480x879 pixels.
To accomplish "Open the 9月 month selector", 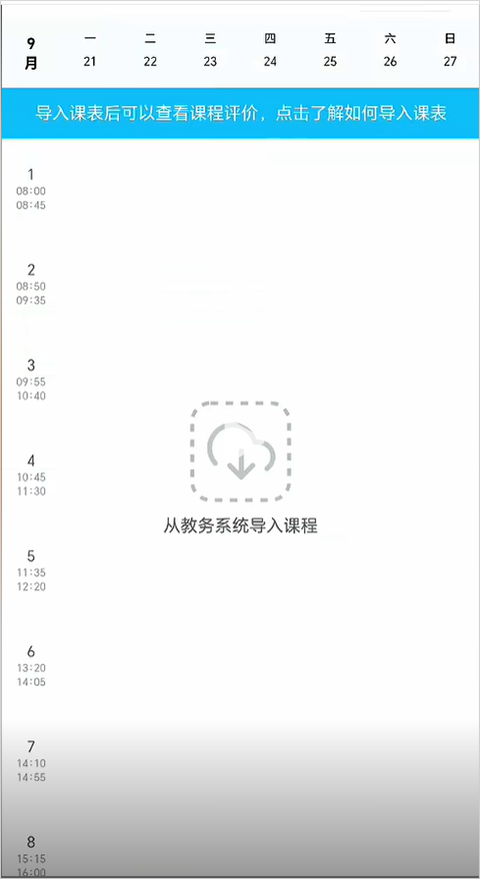I will (31, 54).
